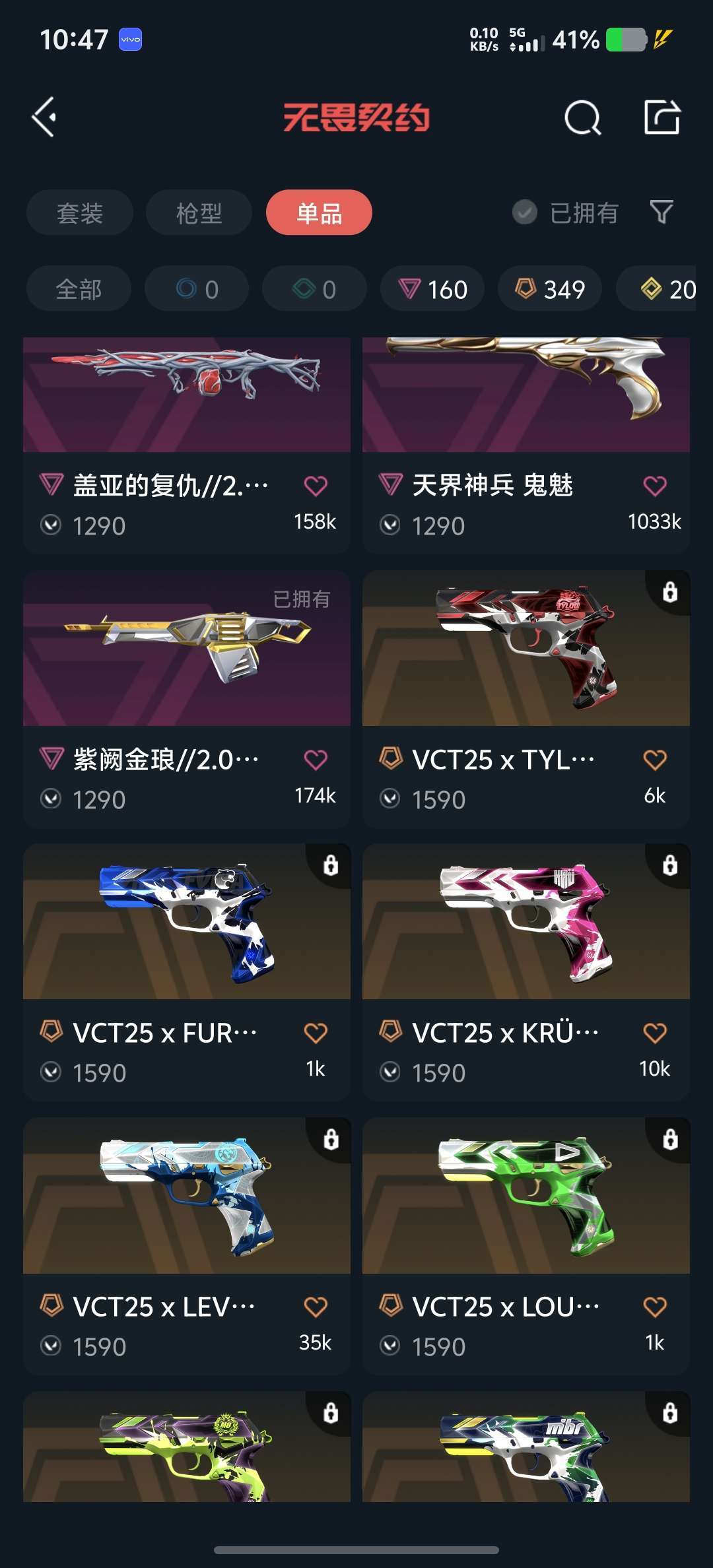713x1568 pixels.
Task: Switch to the 枪型 tab
Action: pos(199,212)
